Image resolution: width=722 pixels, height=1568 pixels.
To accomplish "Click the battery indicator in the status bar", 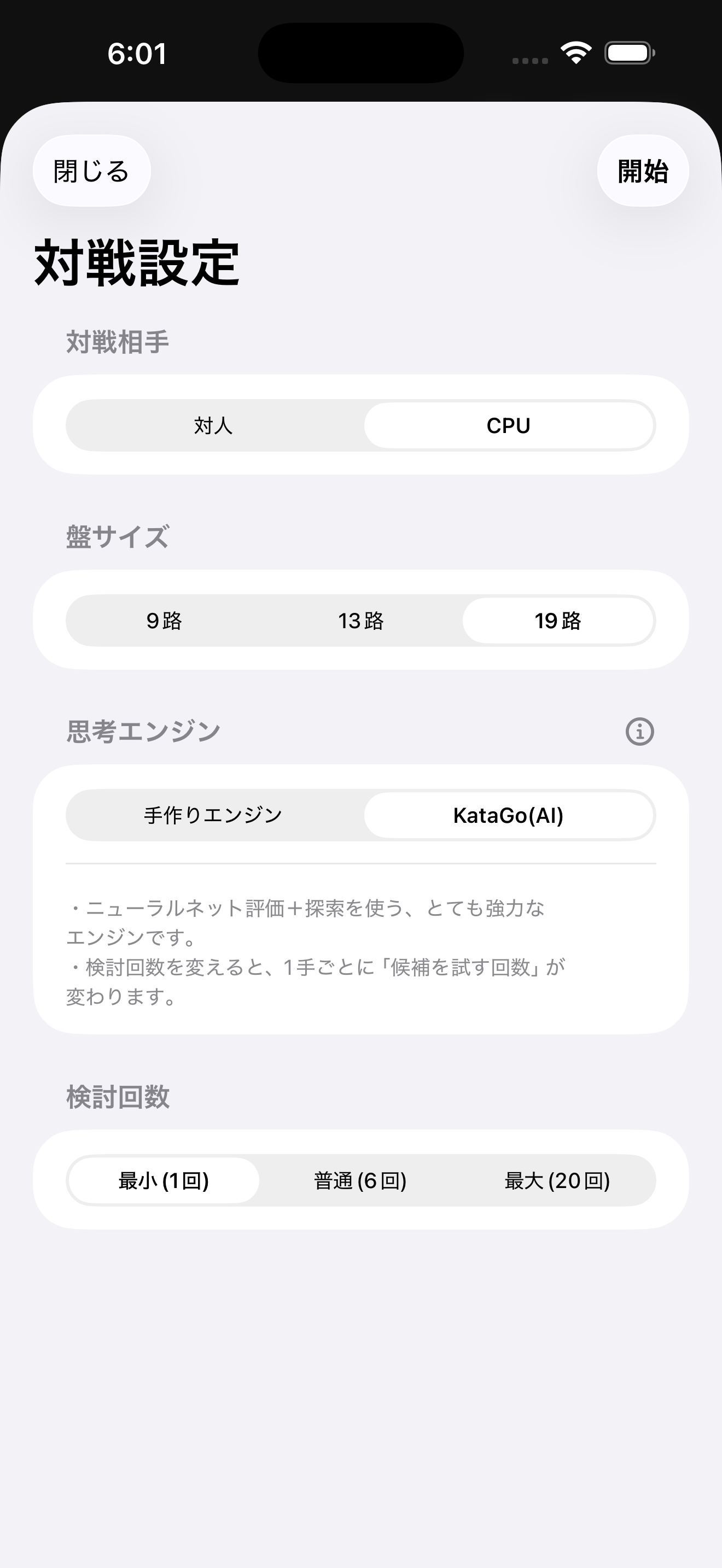I will tap(627, 53).
